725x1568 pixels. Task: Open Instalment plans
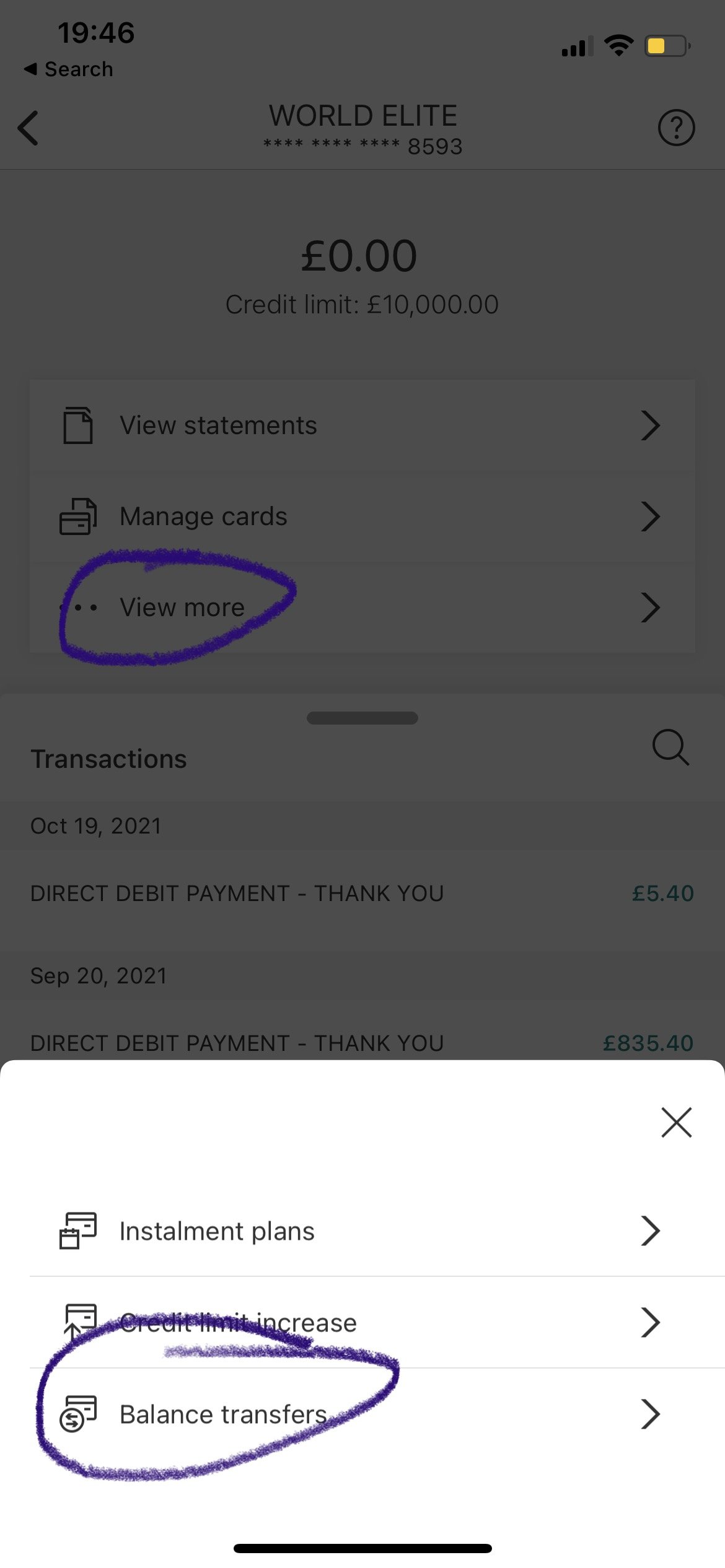point(359,1231)
